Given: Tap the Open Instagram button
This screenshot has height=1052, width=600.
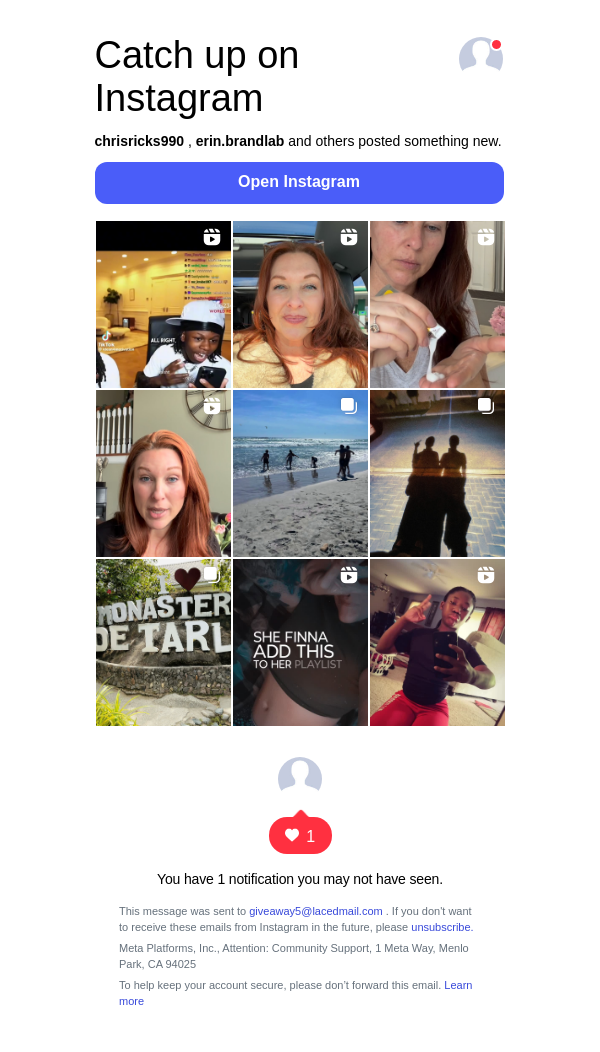Looking at the screenshot, I should coord(299,182).
